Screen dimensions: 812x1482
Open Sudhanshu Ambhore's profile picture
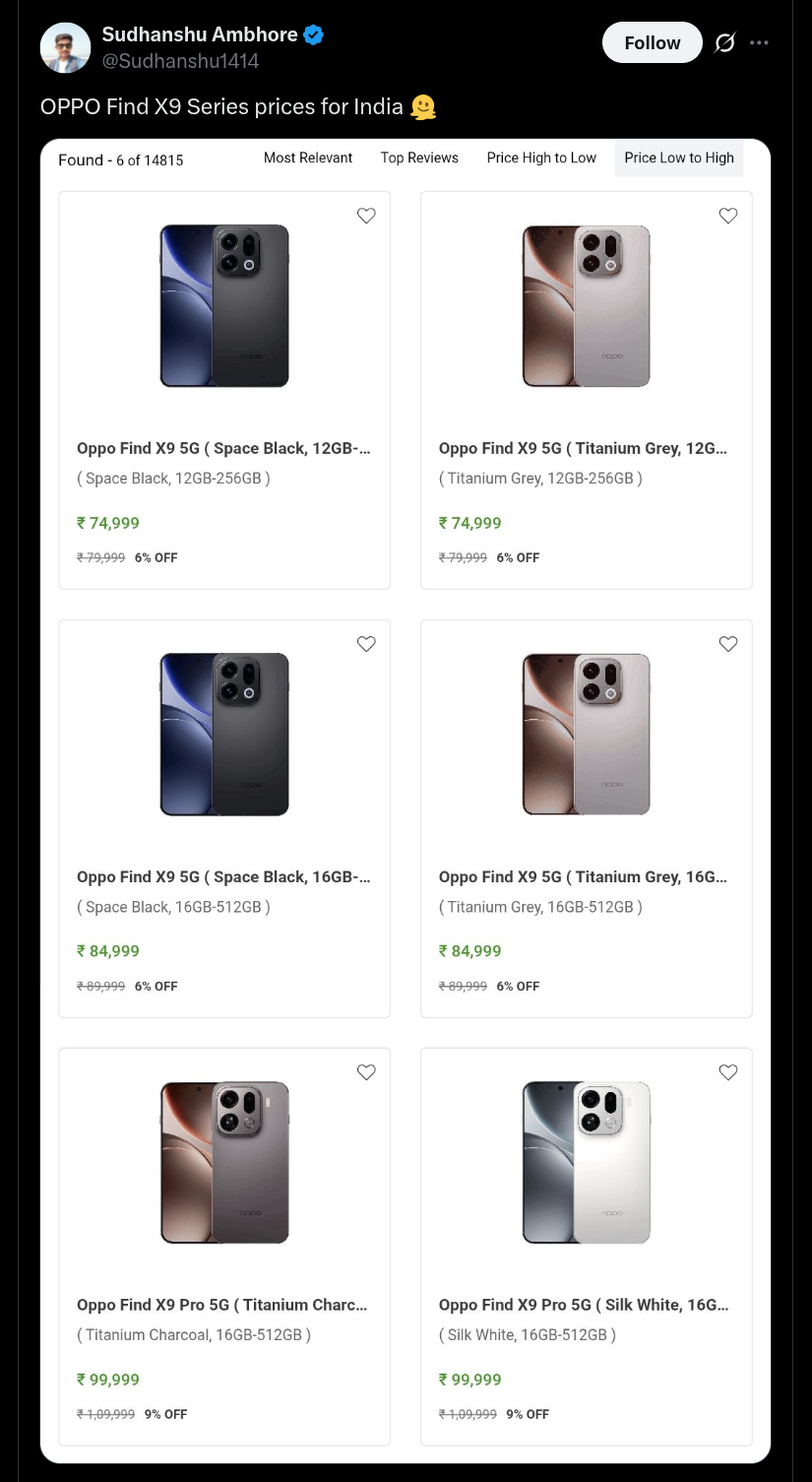(x=65, y=47)
